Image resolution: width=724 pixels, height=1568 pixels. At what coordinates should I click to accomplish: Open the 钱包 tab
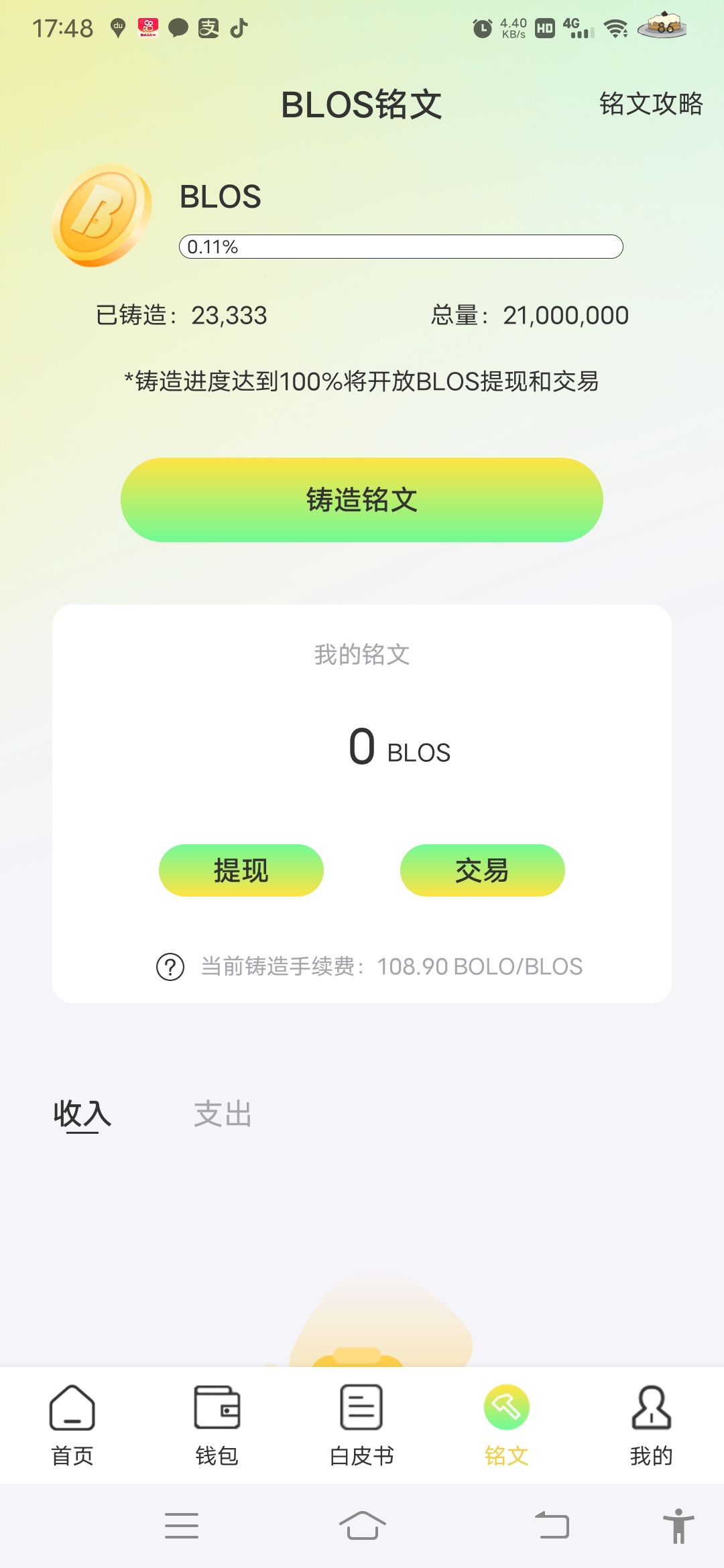pyautogui.click(x=217, y=1424)
